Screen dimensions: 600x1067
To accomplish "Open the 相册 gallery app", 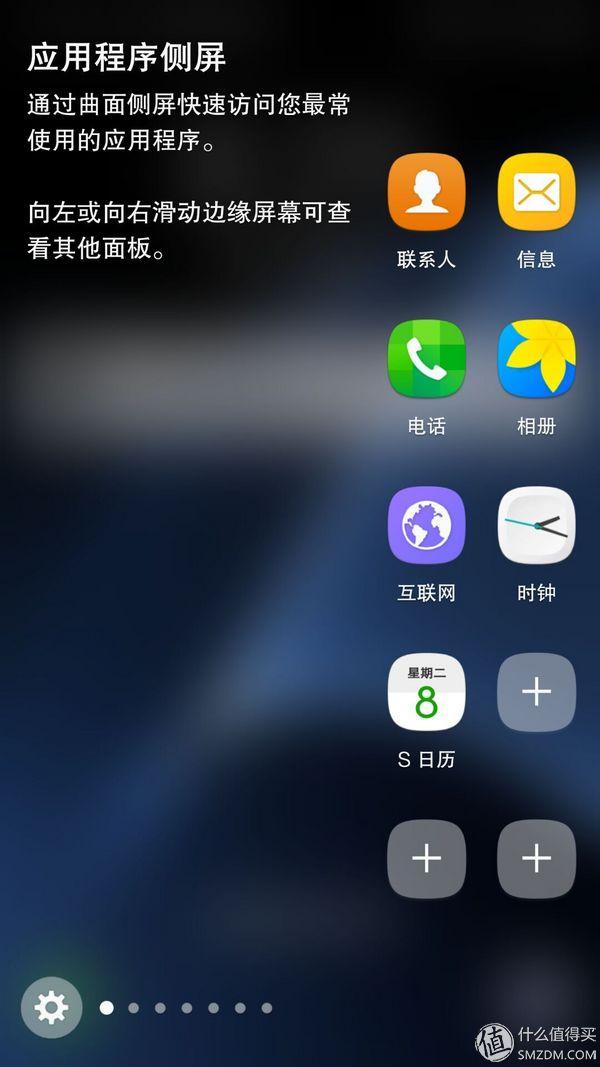I will [537, 359].
